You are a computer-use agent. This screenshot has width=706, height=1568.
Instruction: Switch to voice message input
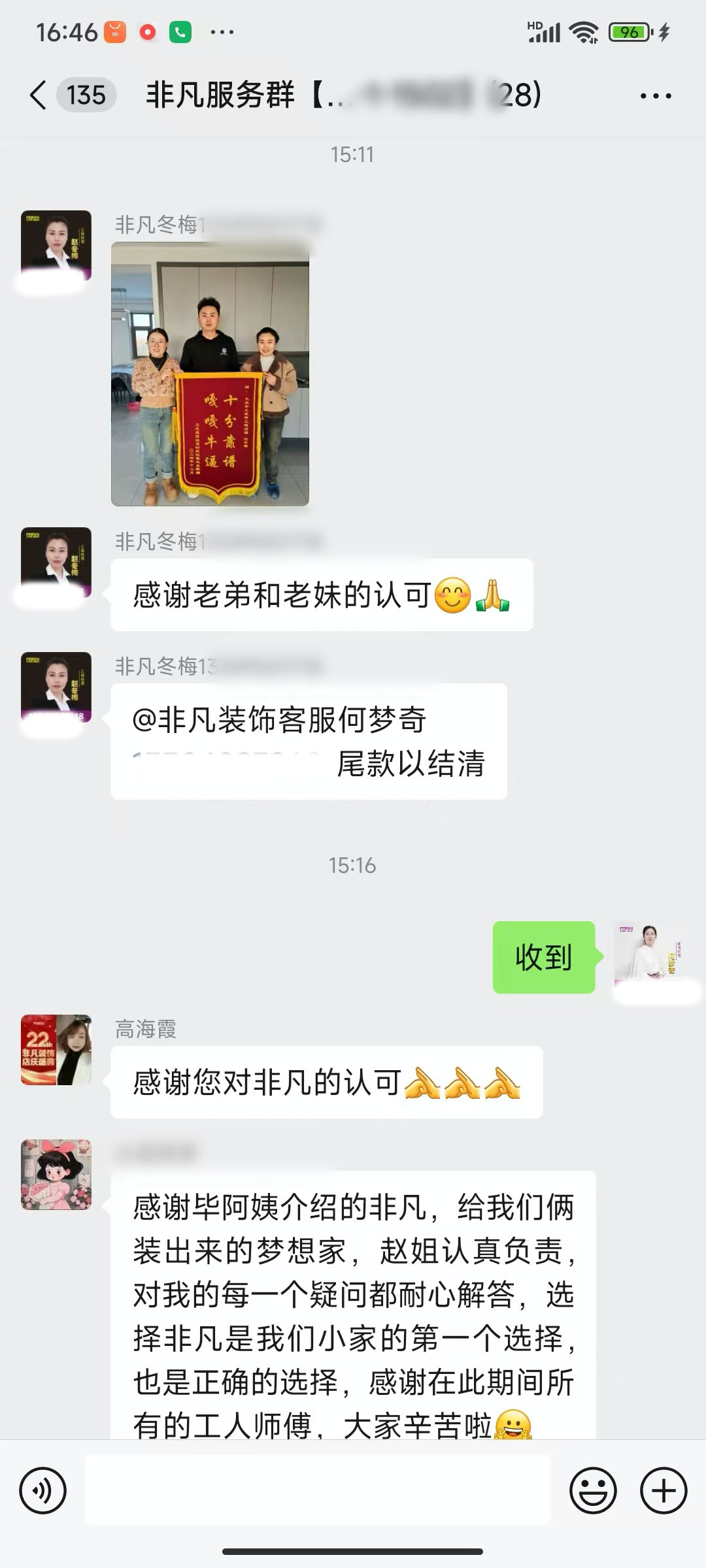(x=43, y=1492)
